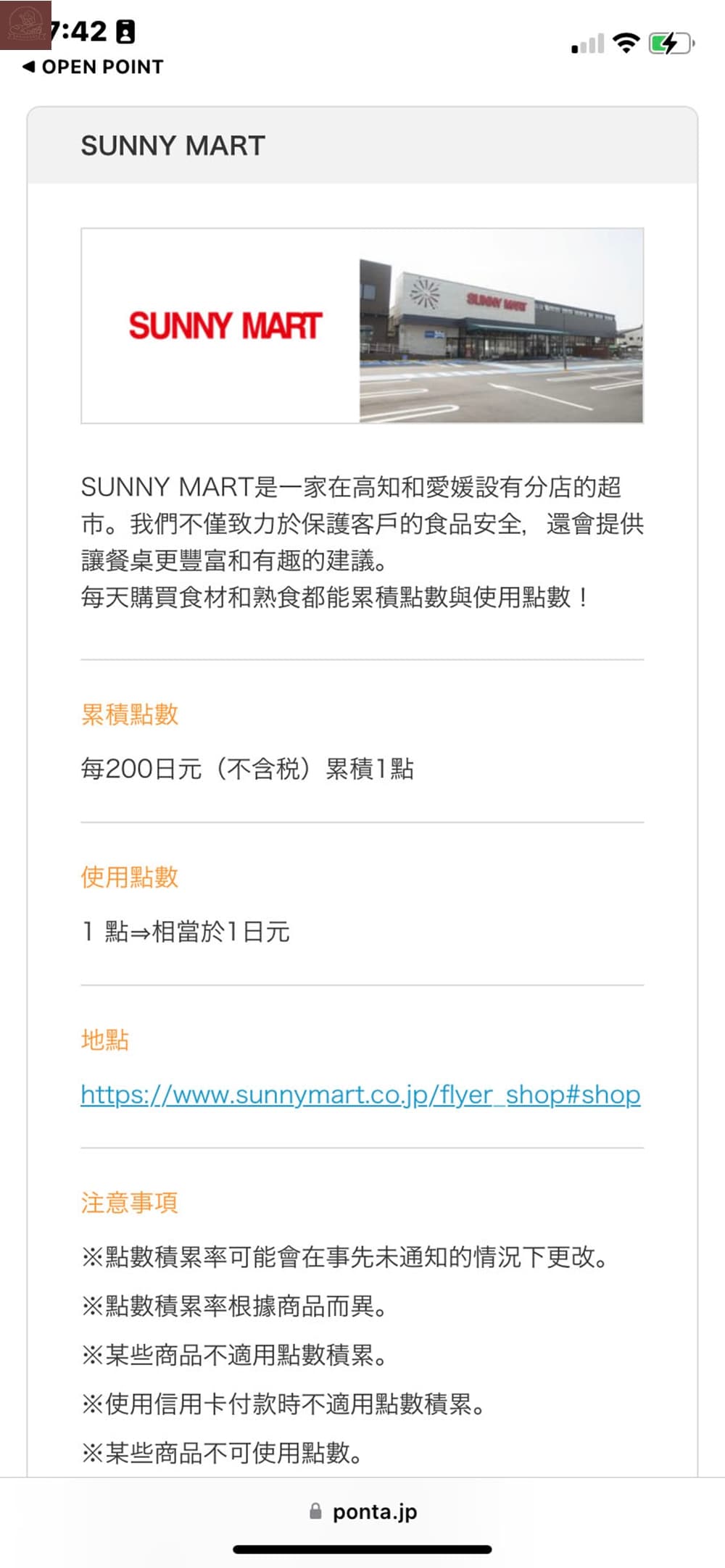This screenshot has width=725, height=1568.
Task: Tap the 地點 section heading
Action: pyautogui.click(x=106, y=1040)
